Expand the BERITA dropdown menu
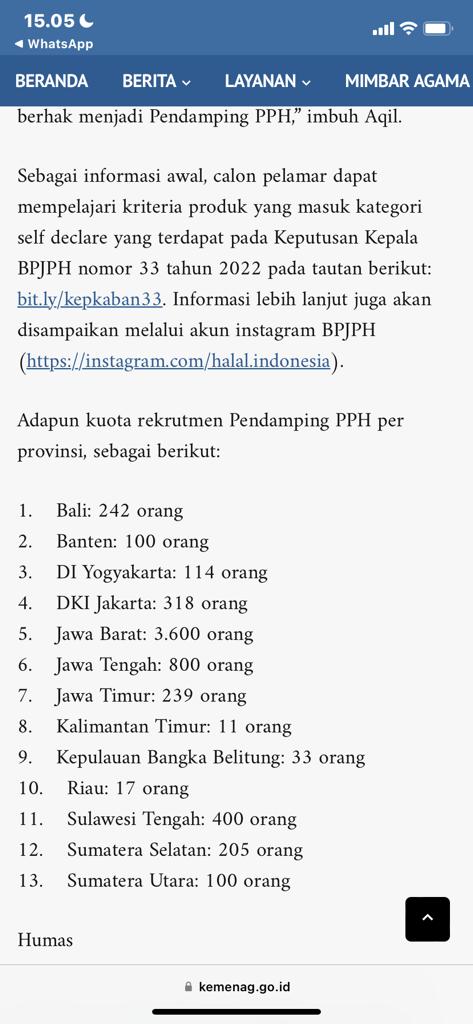 (156, 81)
